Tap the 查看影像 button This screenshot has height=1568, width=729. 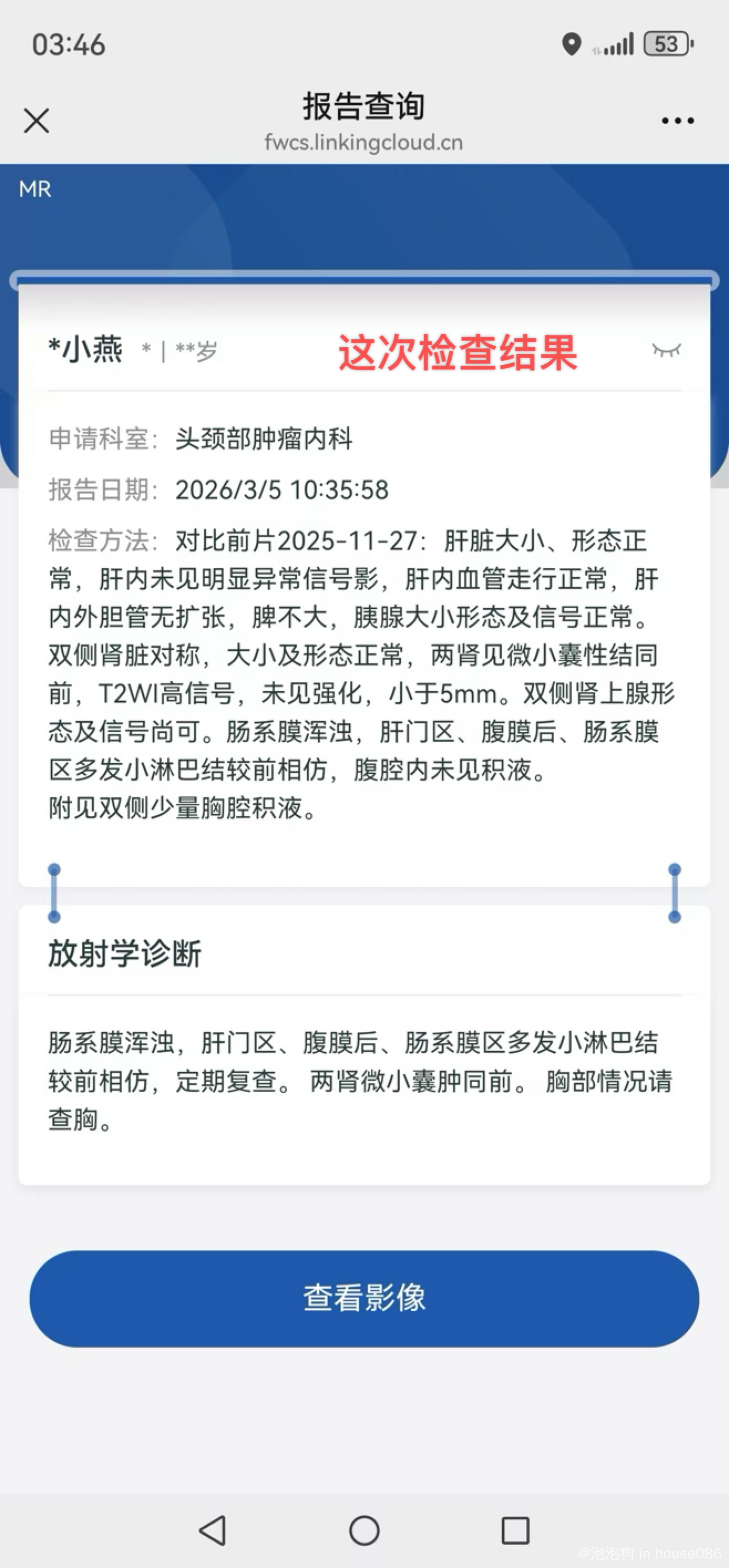click(364, 1298)
